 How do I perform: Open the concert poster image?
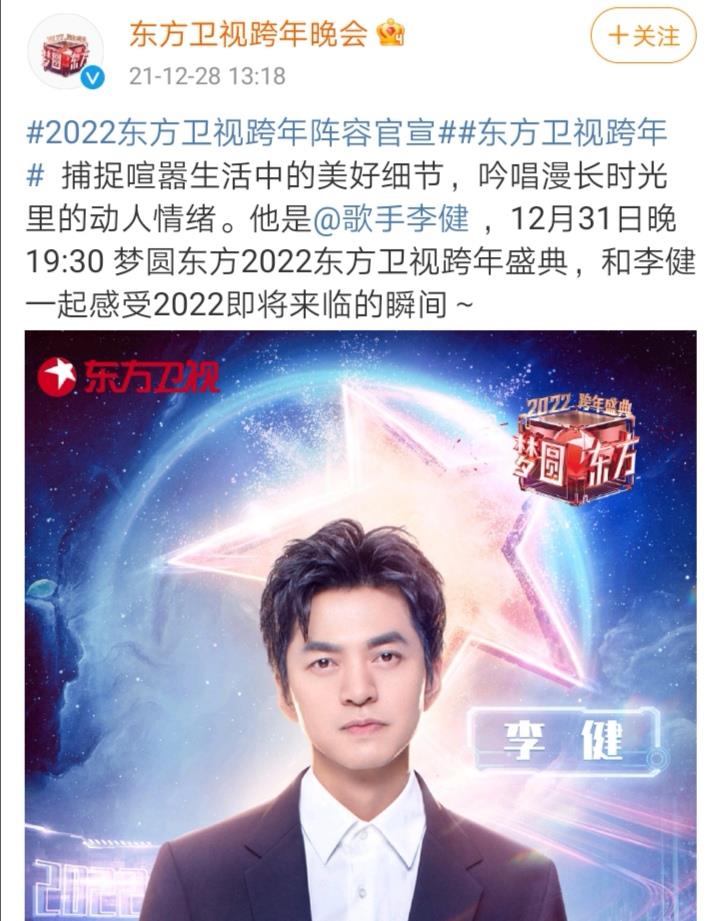tap(360, 620)
